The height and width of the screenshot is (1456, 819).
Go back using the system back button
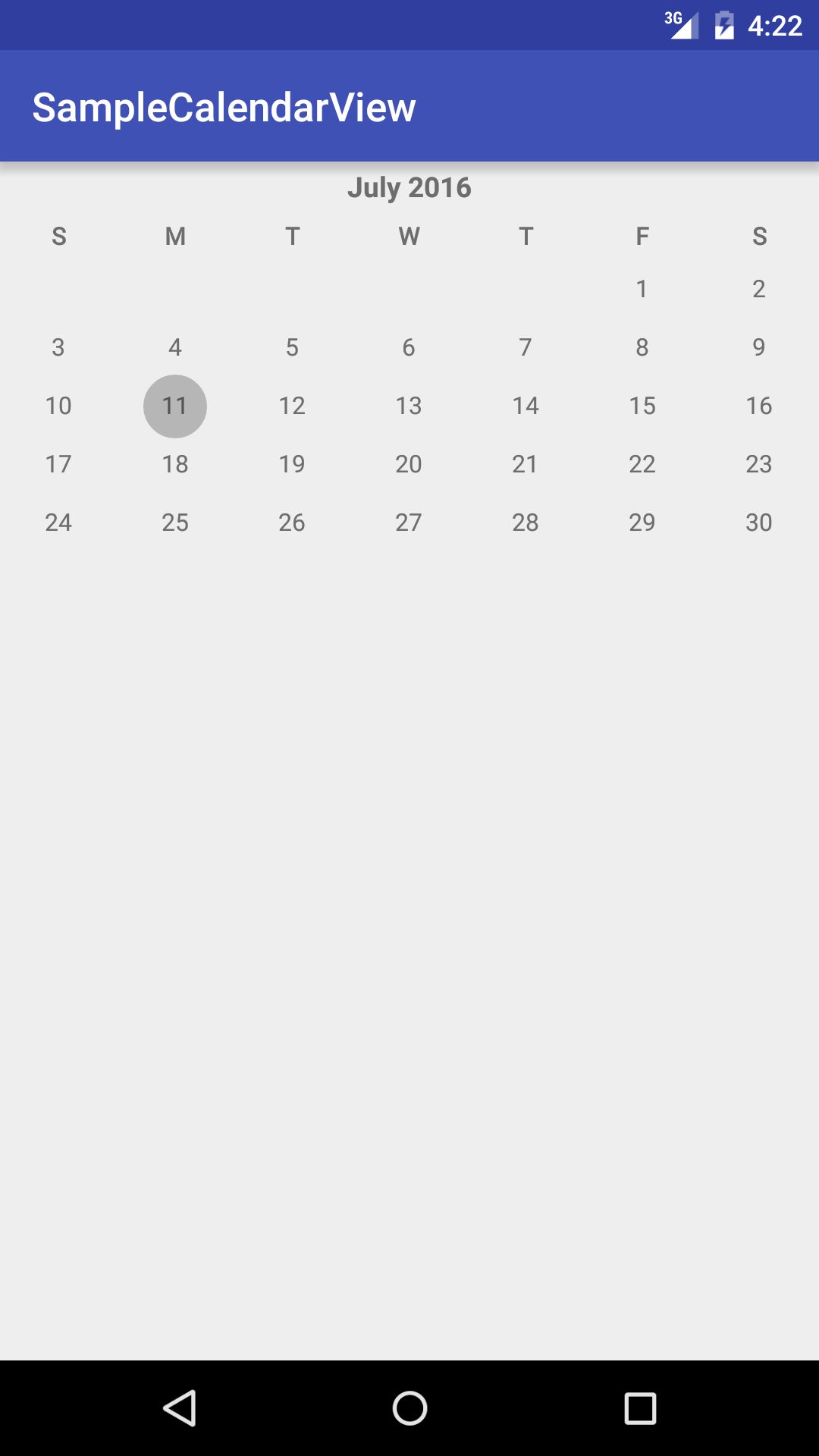[180, 1408]
